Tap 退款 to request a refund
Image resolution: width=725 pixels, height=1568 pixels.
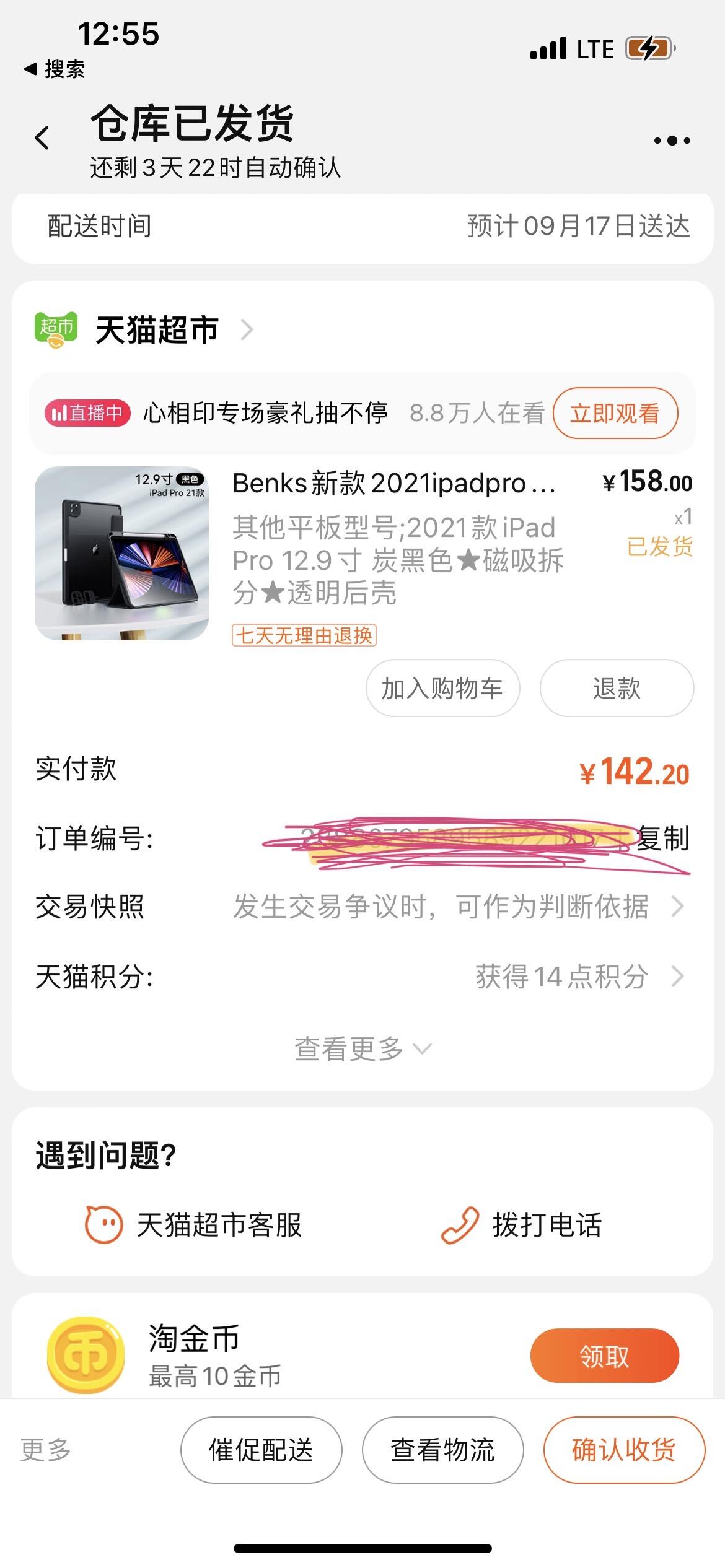coord(617,688)
